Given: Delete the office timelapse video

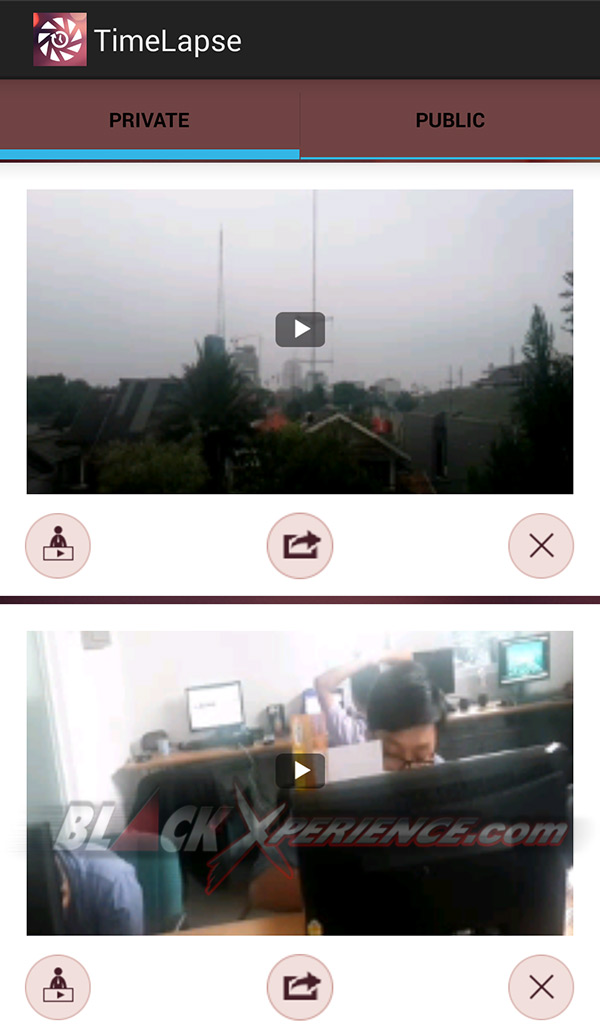Looking at the screenshot, I should (x=541, y=988).
